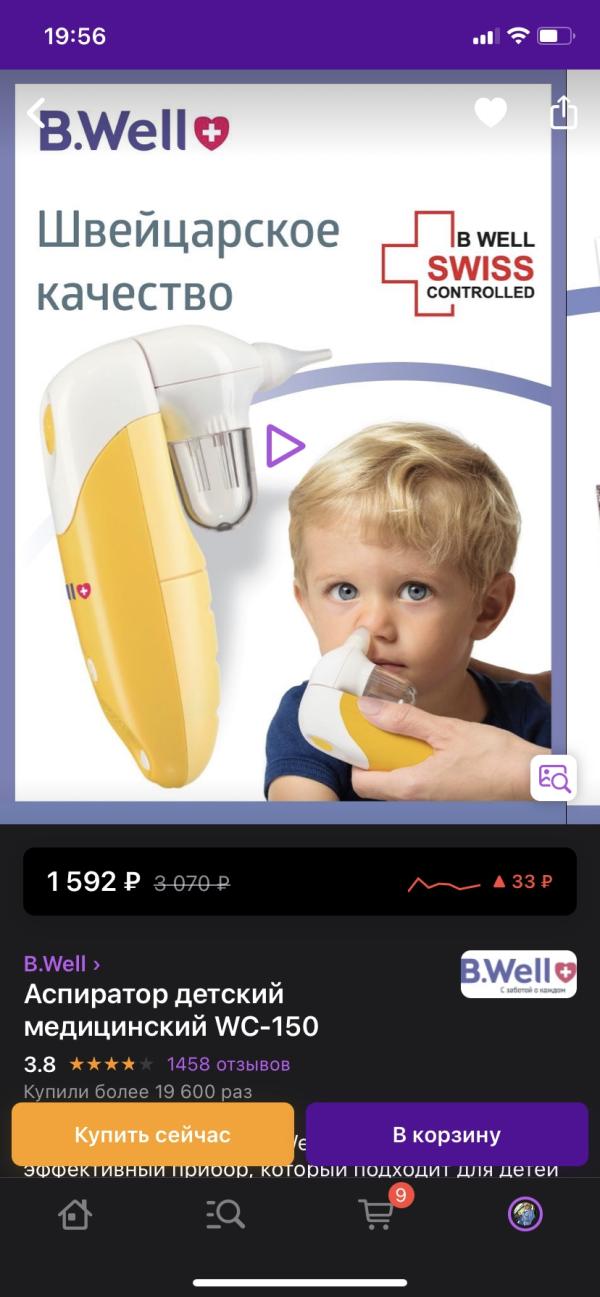Search for similar items by photo
This screenshot has width=600, height=1297.
(x=553, y=778)
